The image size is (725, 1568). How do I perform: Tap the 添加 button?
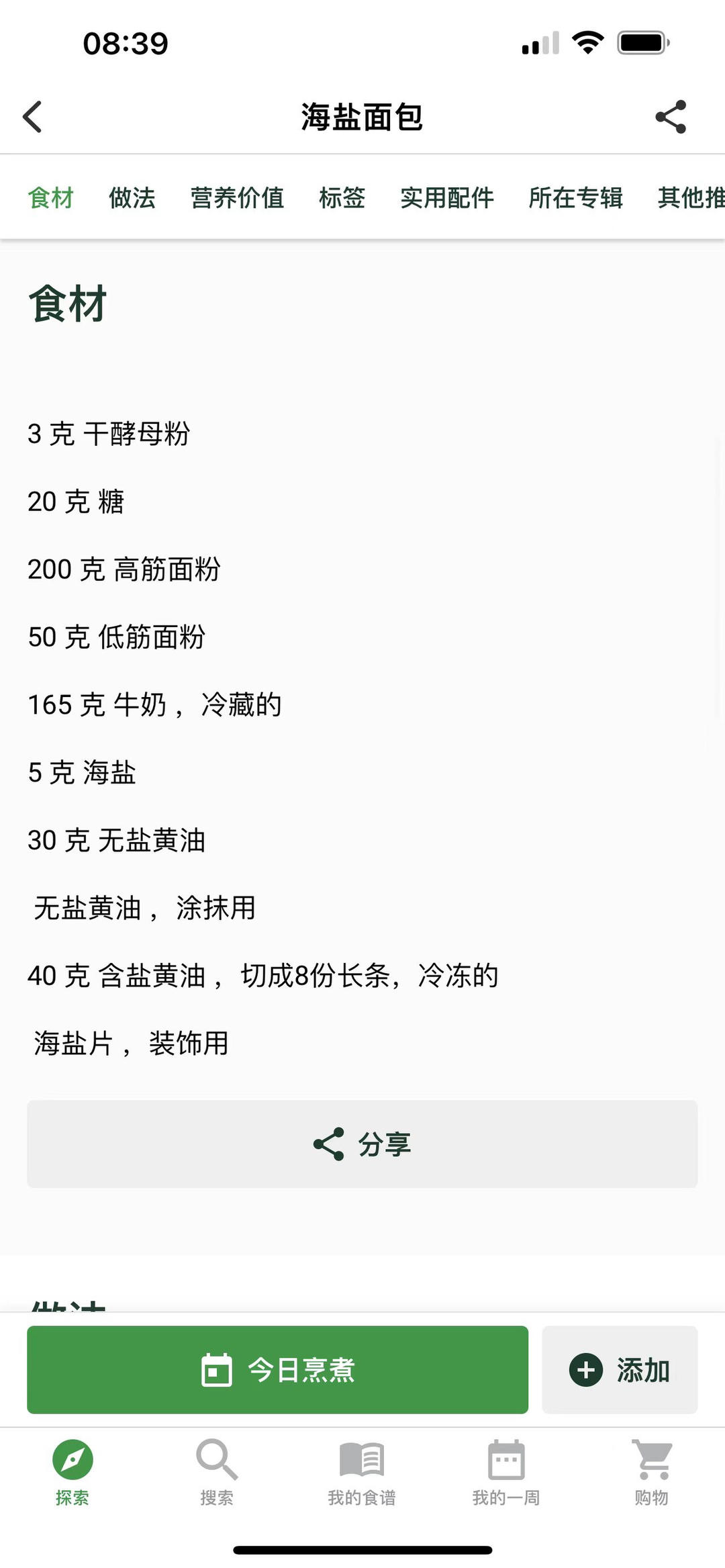[x=620, y=1369]
